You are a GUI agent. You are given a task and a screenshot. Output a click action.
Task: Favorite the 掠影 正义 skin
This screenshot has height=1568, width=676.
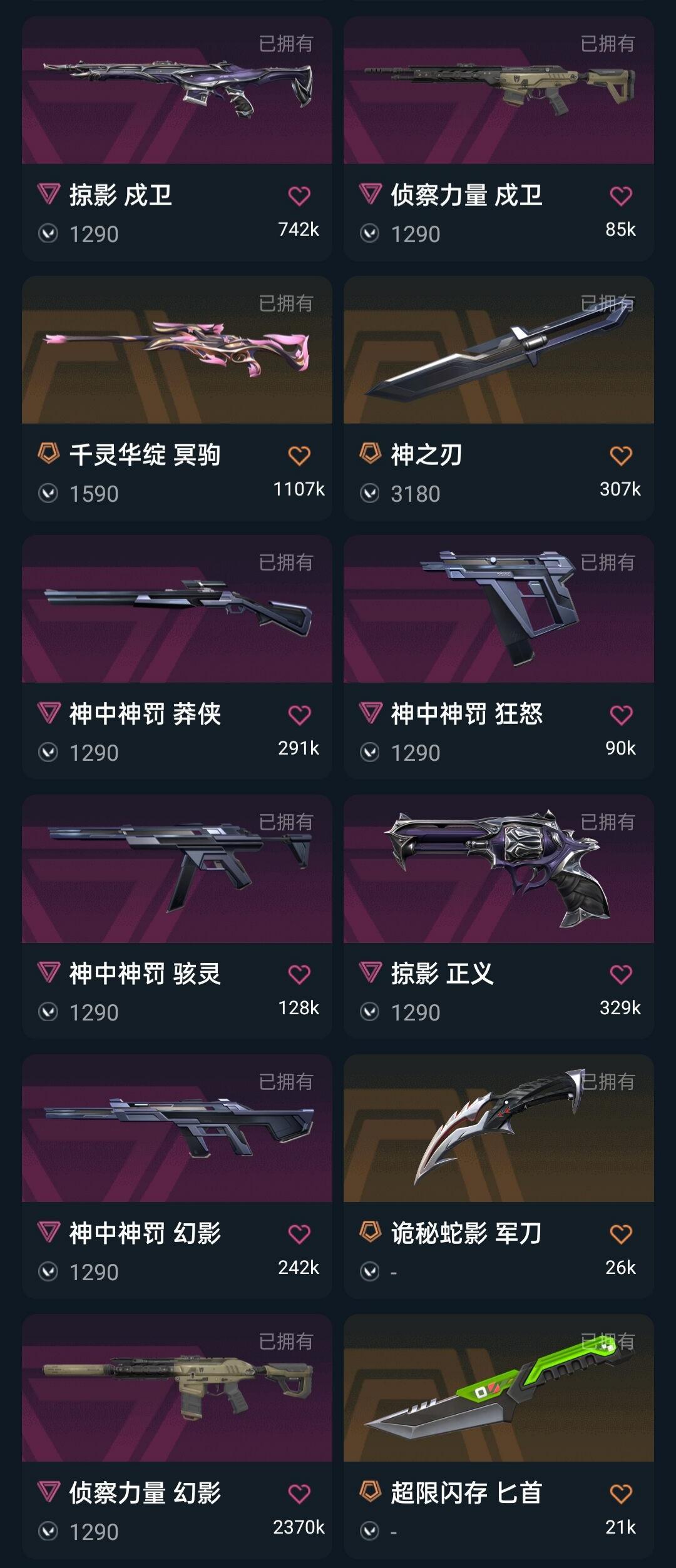pos(621,975)
